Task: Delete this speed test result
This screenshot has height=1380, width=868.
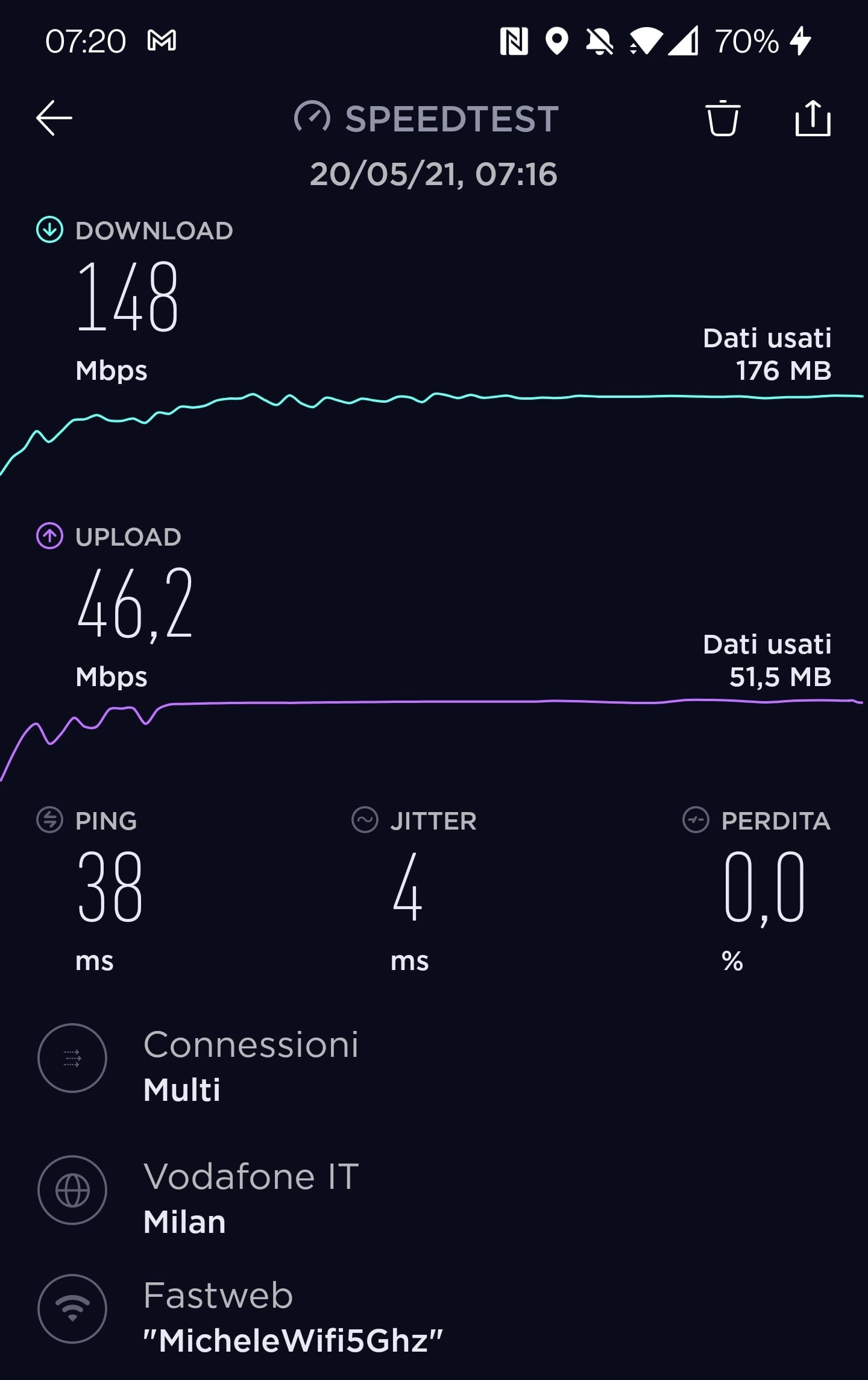Action: click(722, 118)
